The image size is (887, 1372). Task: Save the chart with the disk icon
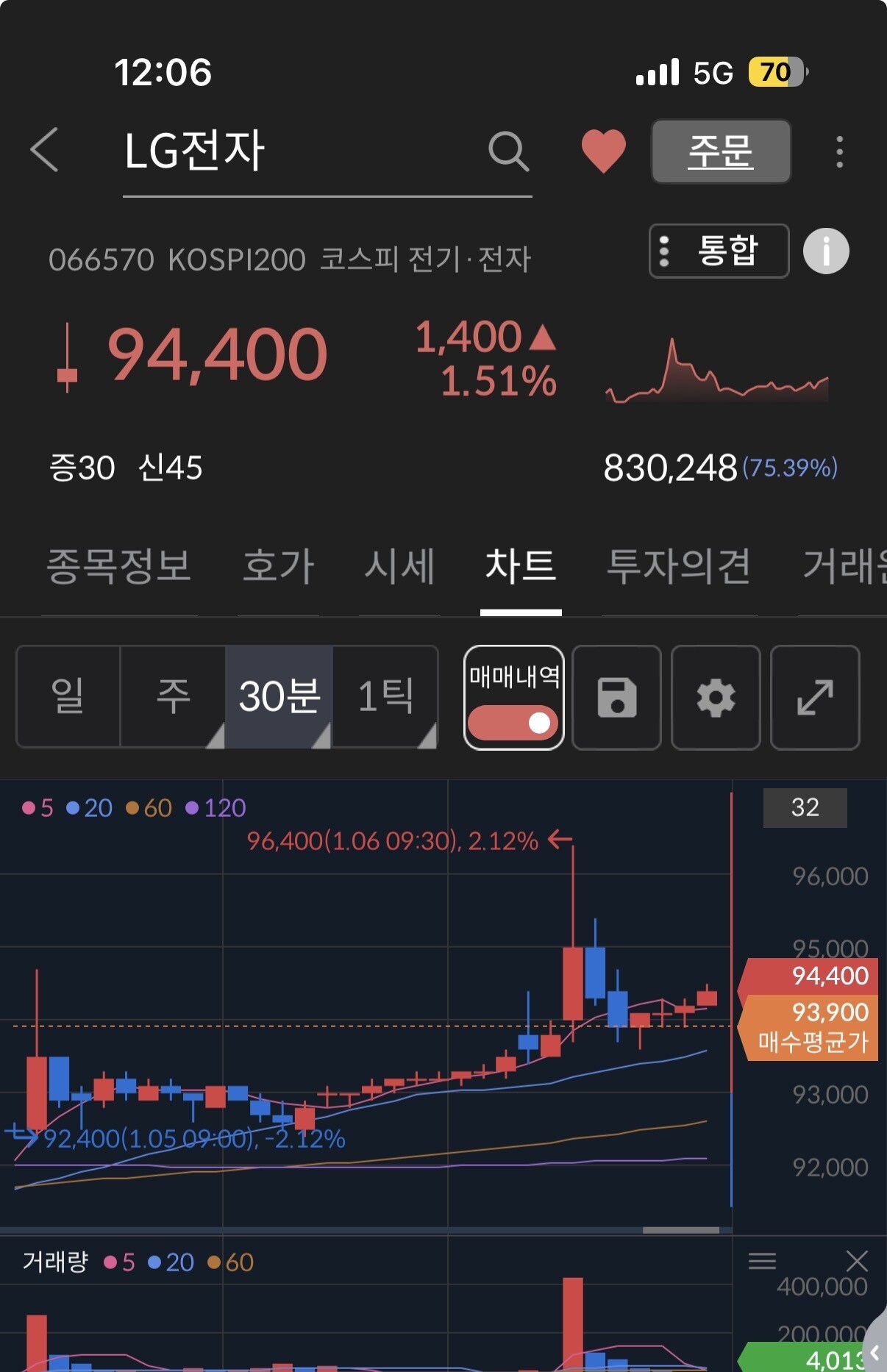coord(616,697)
